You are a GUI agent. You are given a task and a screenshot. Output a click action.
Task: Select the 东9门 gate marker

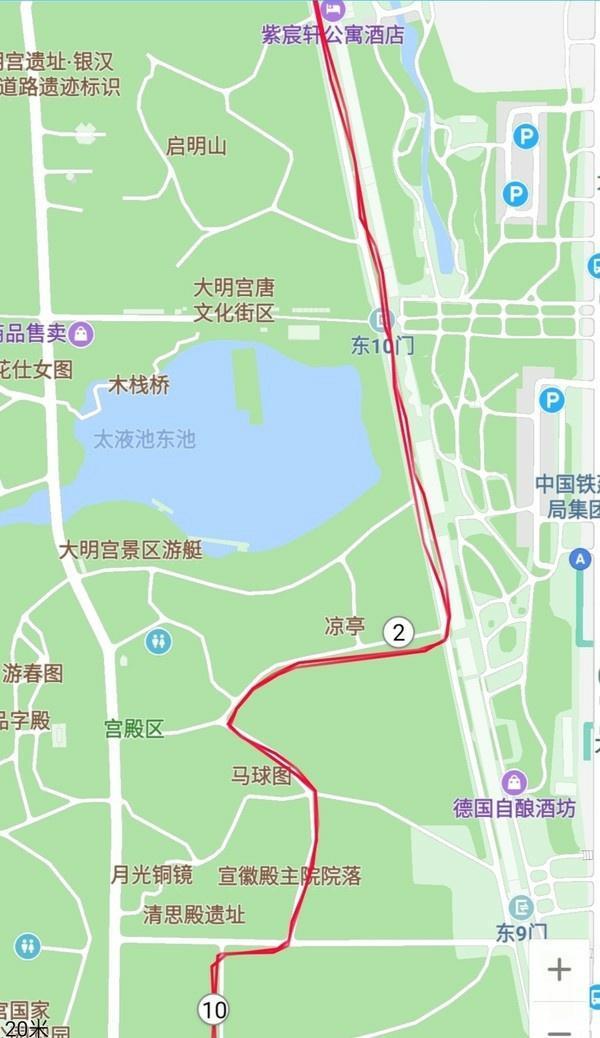(x=521, y=908)
